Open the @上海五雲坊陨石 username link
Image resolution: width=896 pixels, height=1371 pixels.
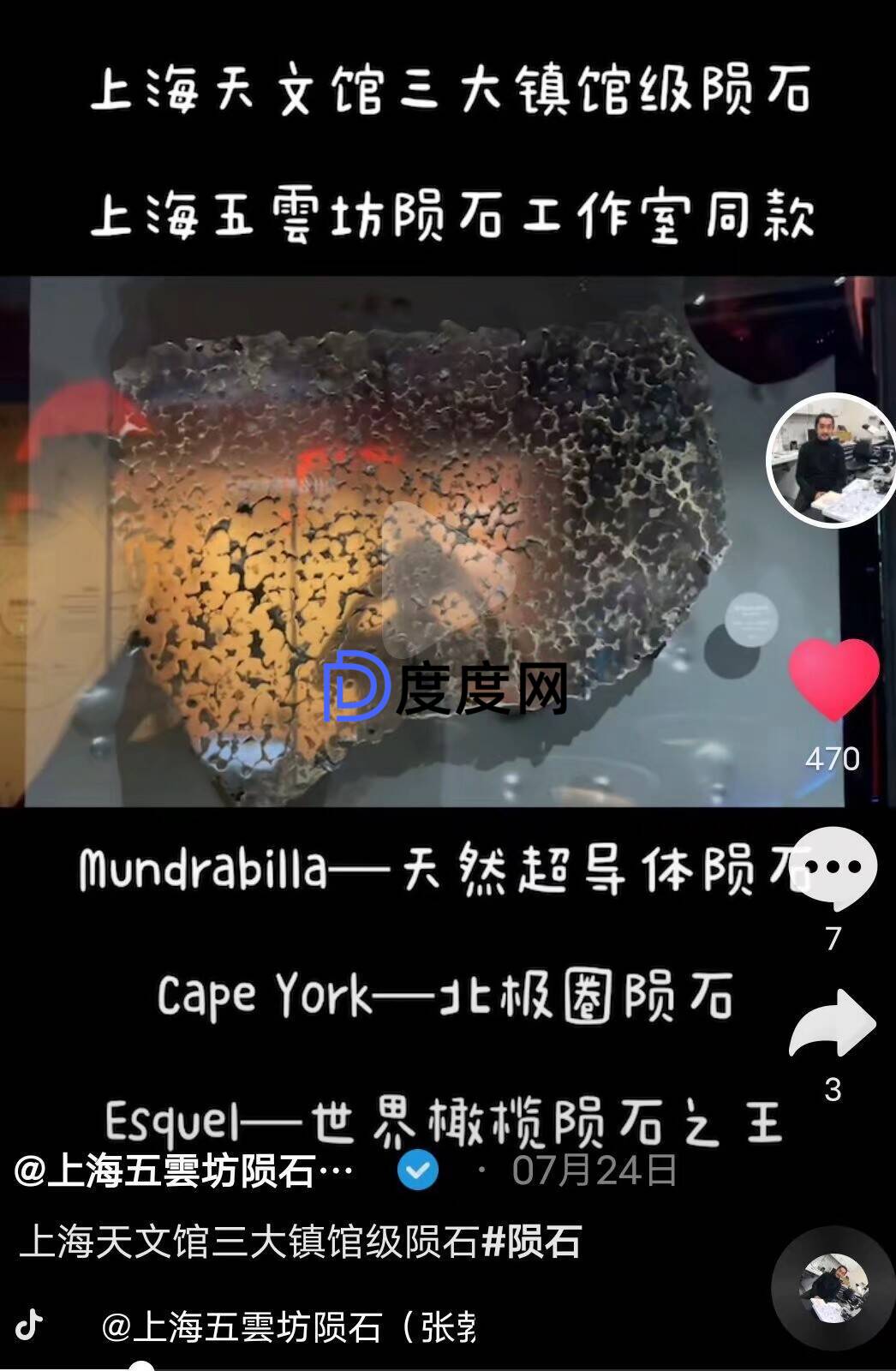184,1171
